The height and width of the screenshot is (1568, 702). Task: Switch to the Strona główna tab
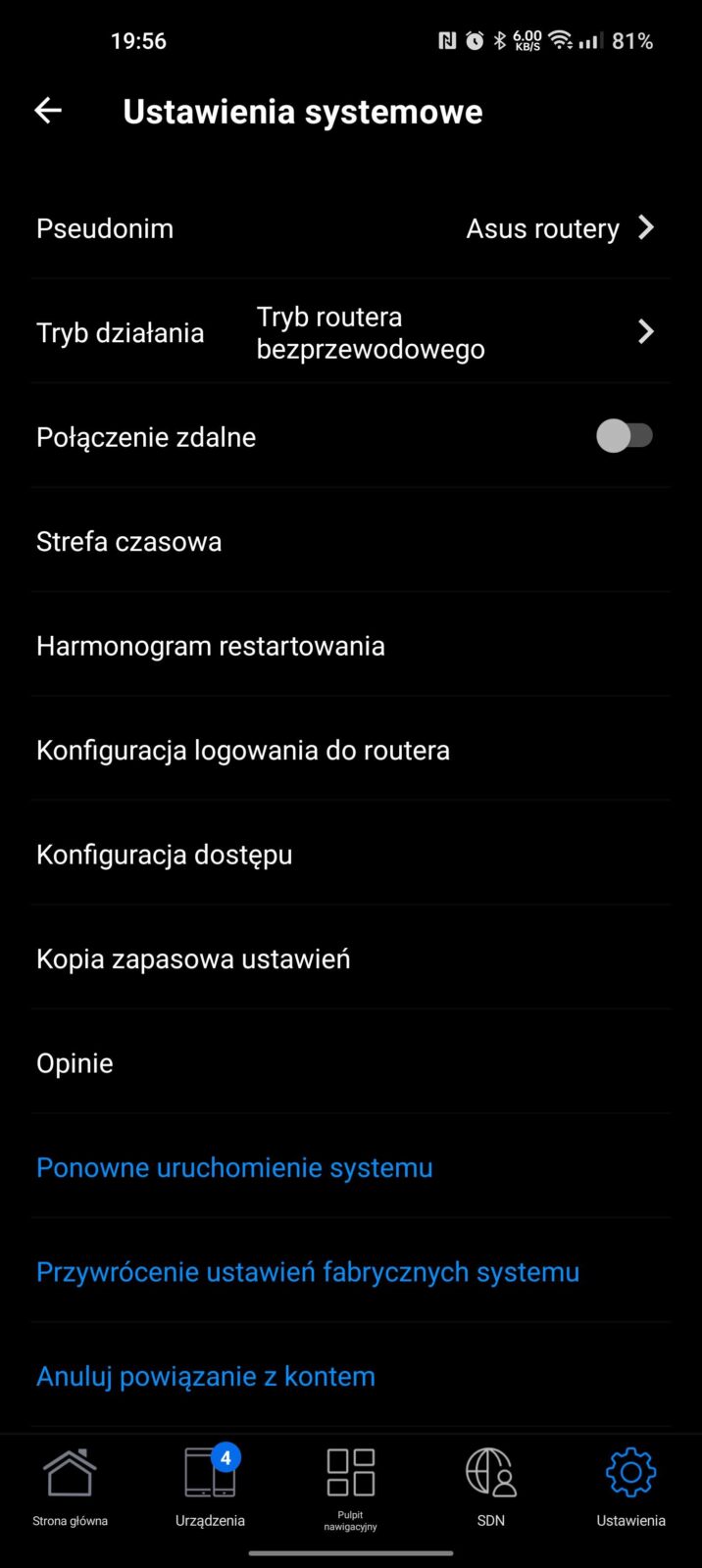click(70, 1487)
